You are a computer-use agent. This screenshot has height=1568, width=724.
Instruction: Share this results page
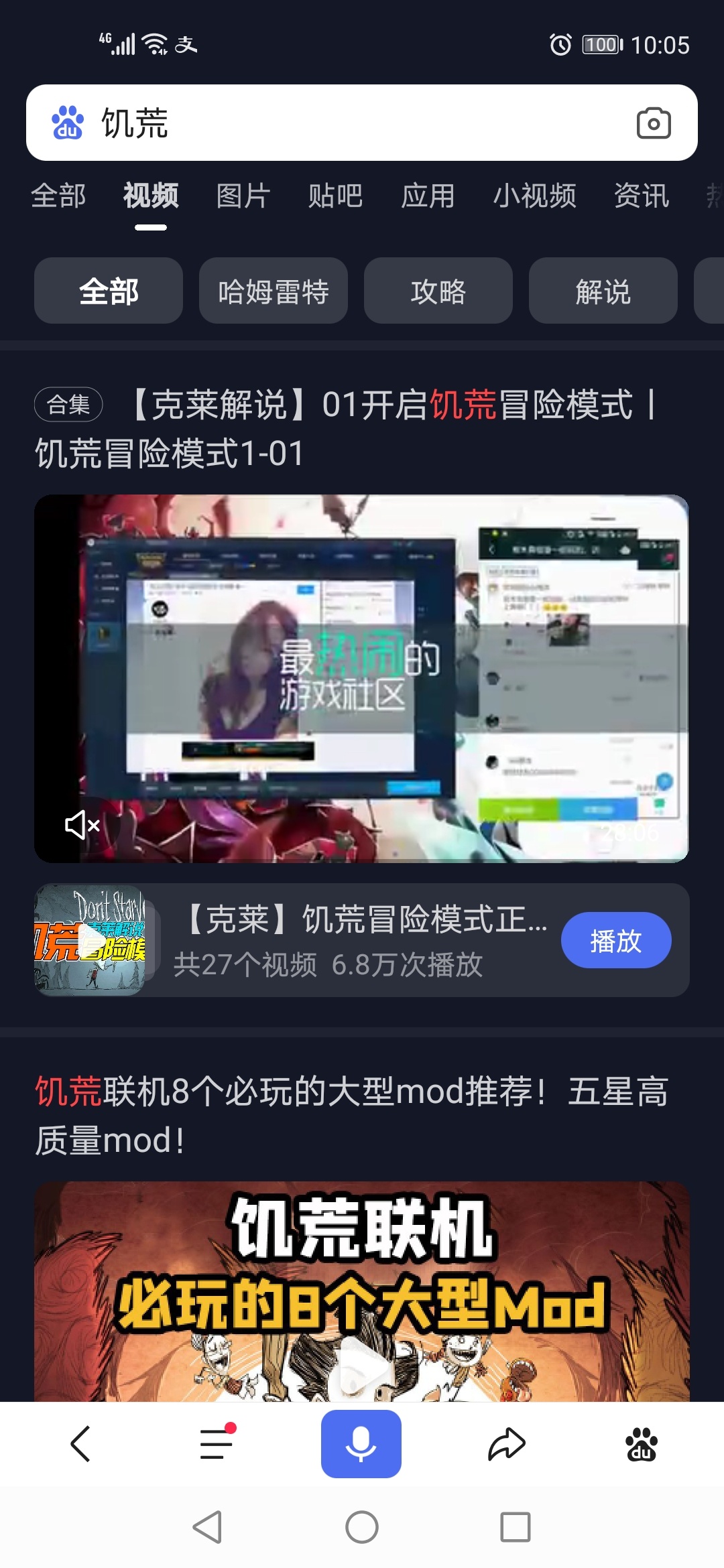507,1443
